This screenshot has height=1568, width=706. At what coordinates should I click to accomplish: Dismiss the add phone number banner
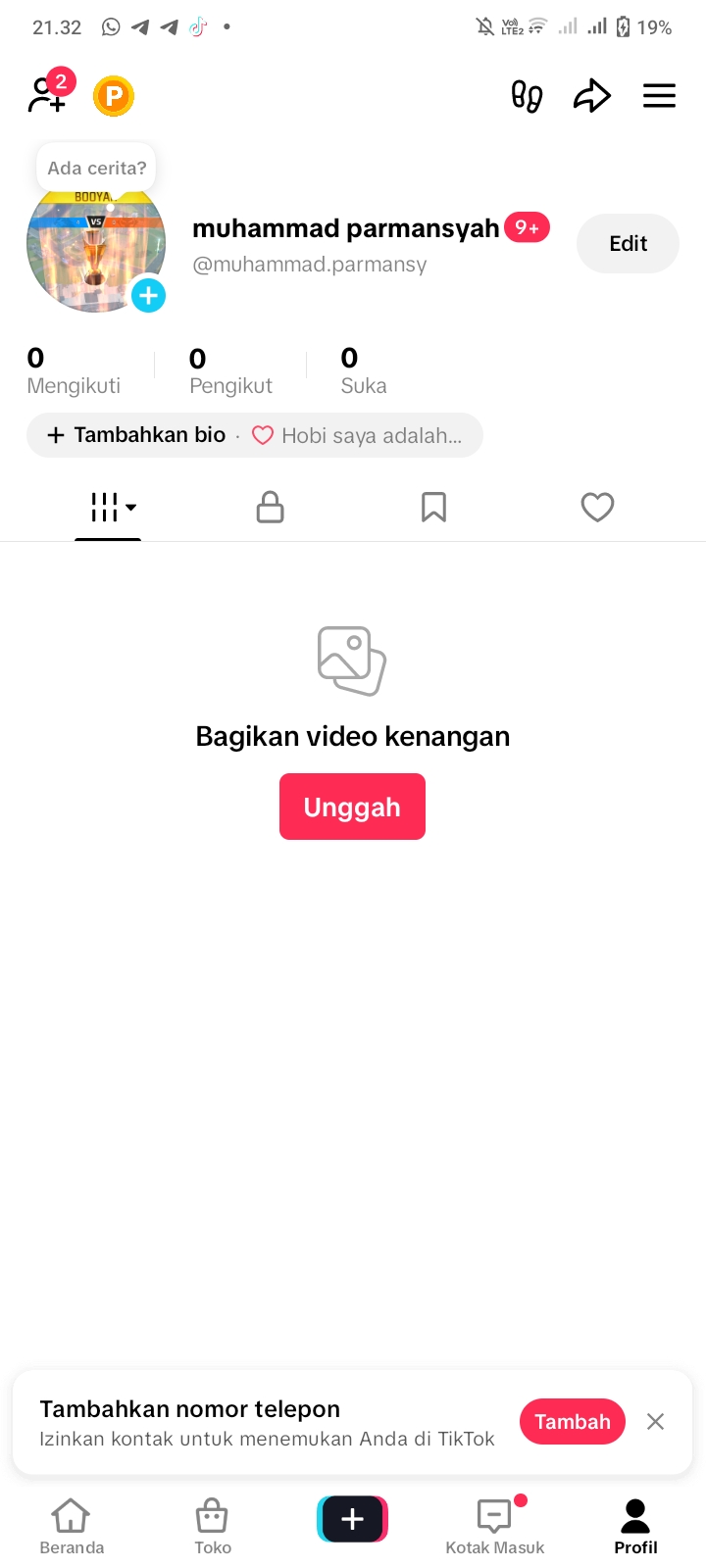(656, 1421)
